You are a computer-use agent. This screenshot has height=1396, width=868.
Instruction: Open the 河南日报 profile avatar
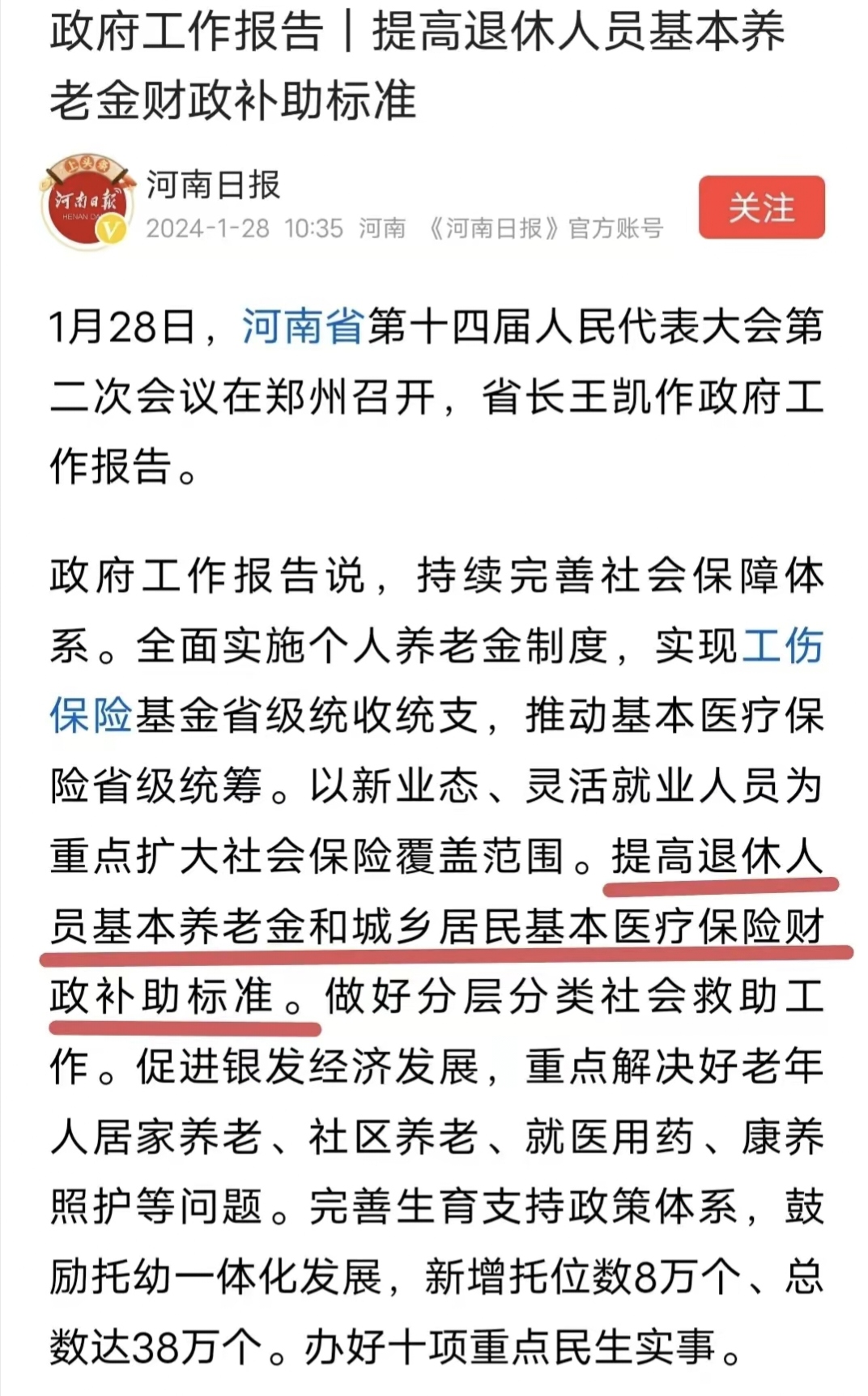click(x=85, y=202)
